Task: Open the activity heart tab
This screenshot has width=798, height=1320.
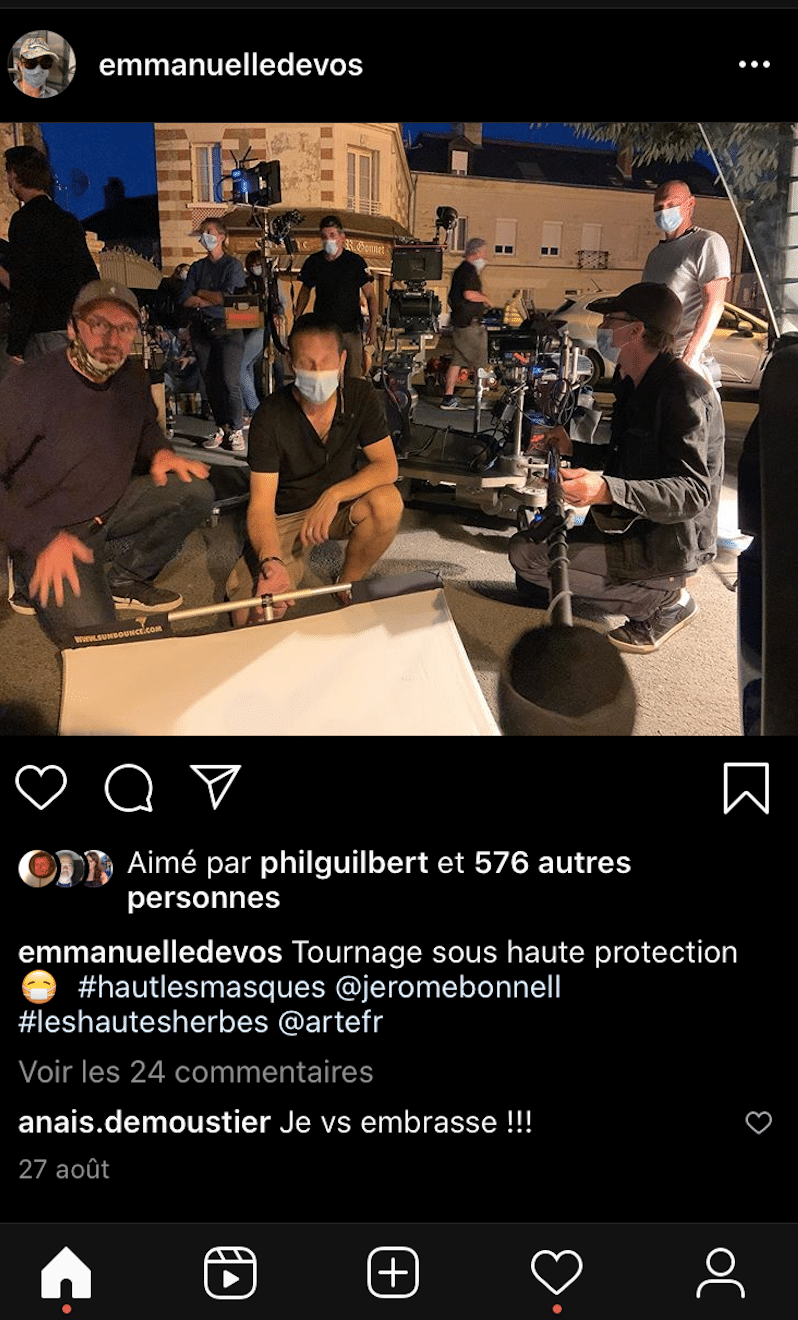Action: pyautogui.click(x=556, y=1273)
